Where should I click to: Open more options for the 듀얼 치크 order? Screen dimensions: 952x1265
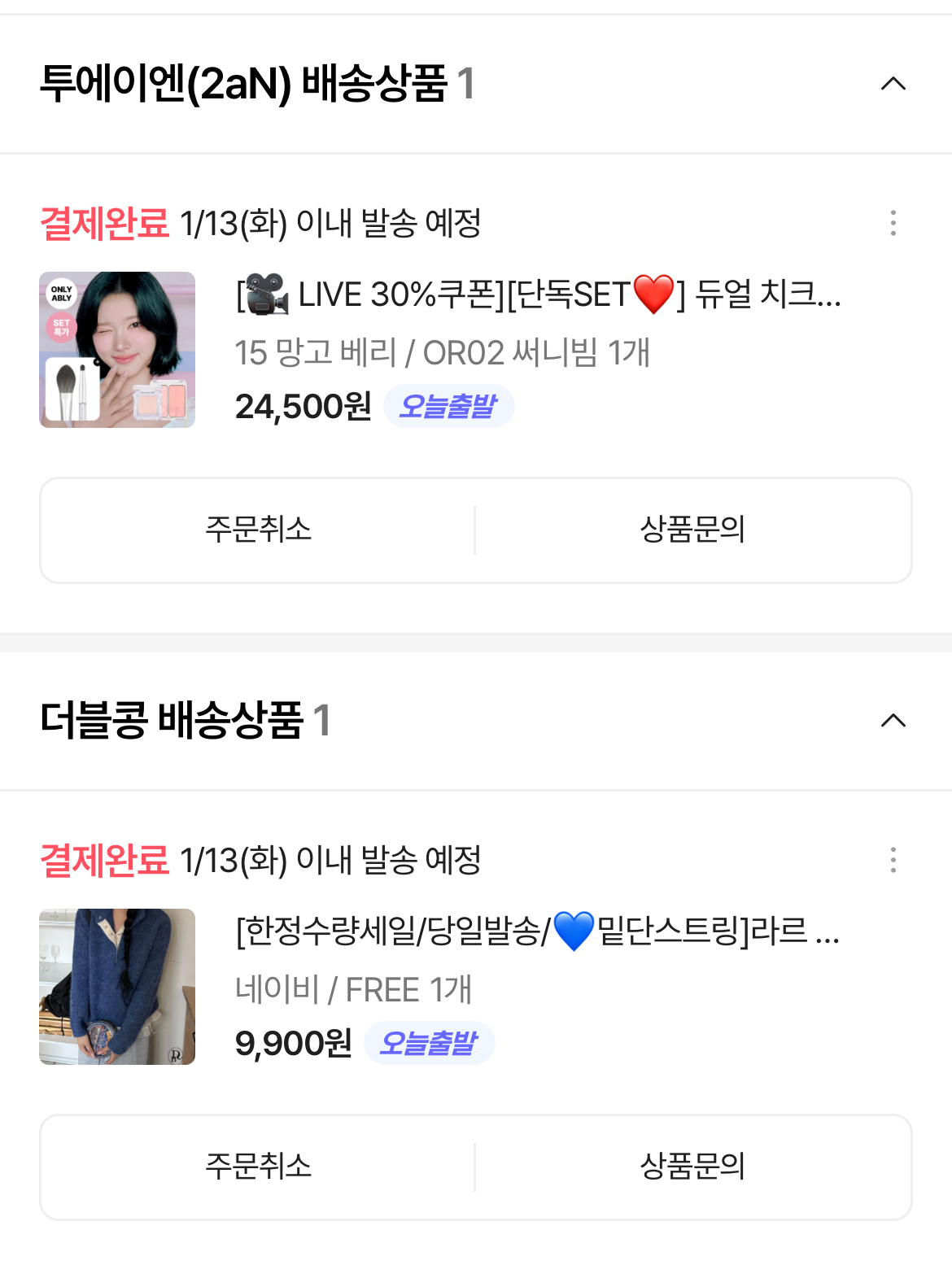pos(893,223)
